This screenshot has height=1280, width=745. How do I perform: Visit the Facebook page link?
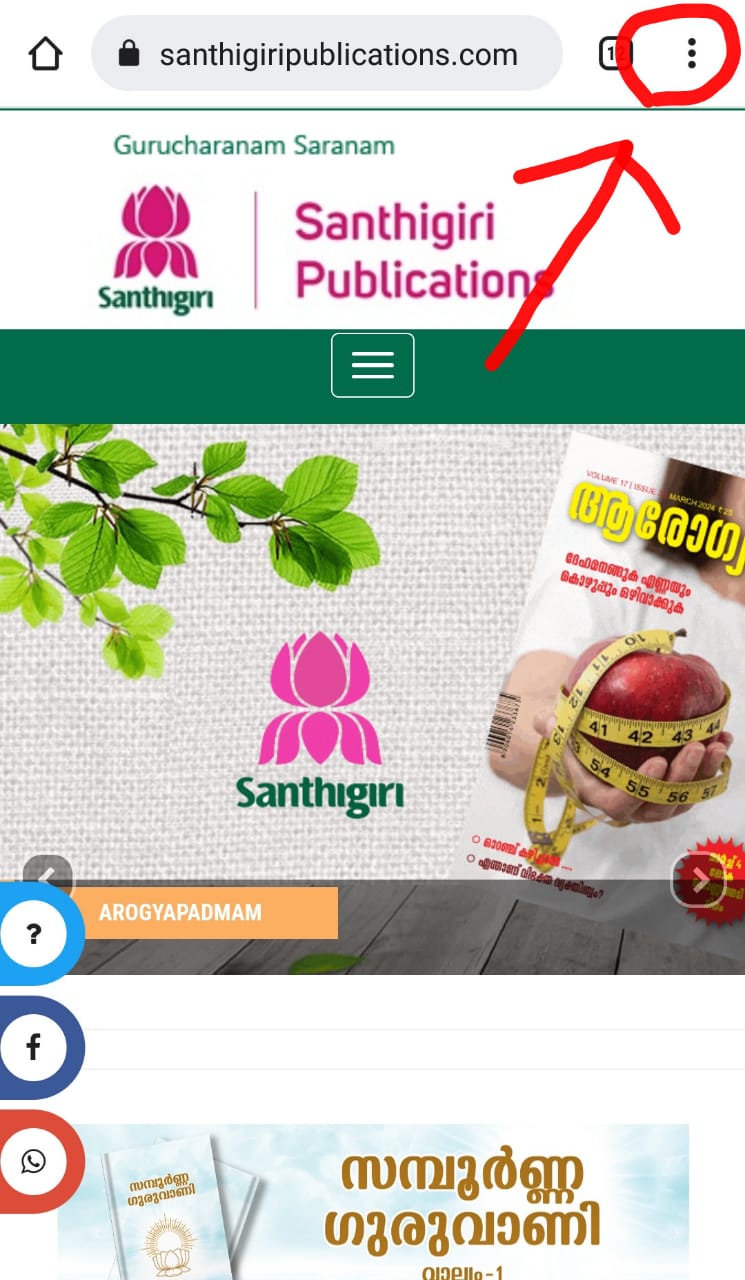tap(33, 1047)
